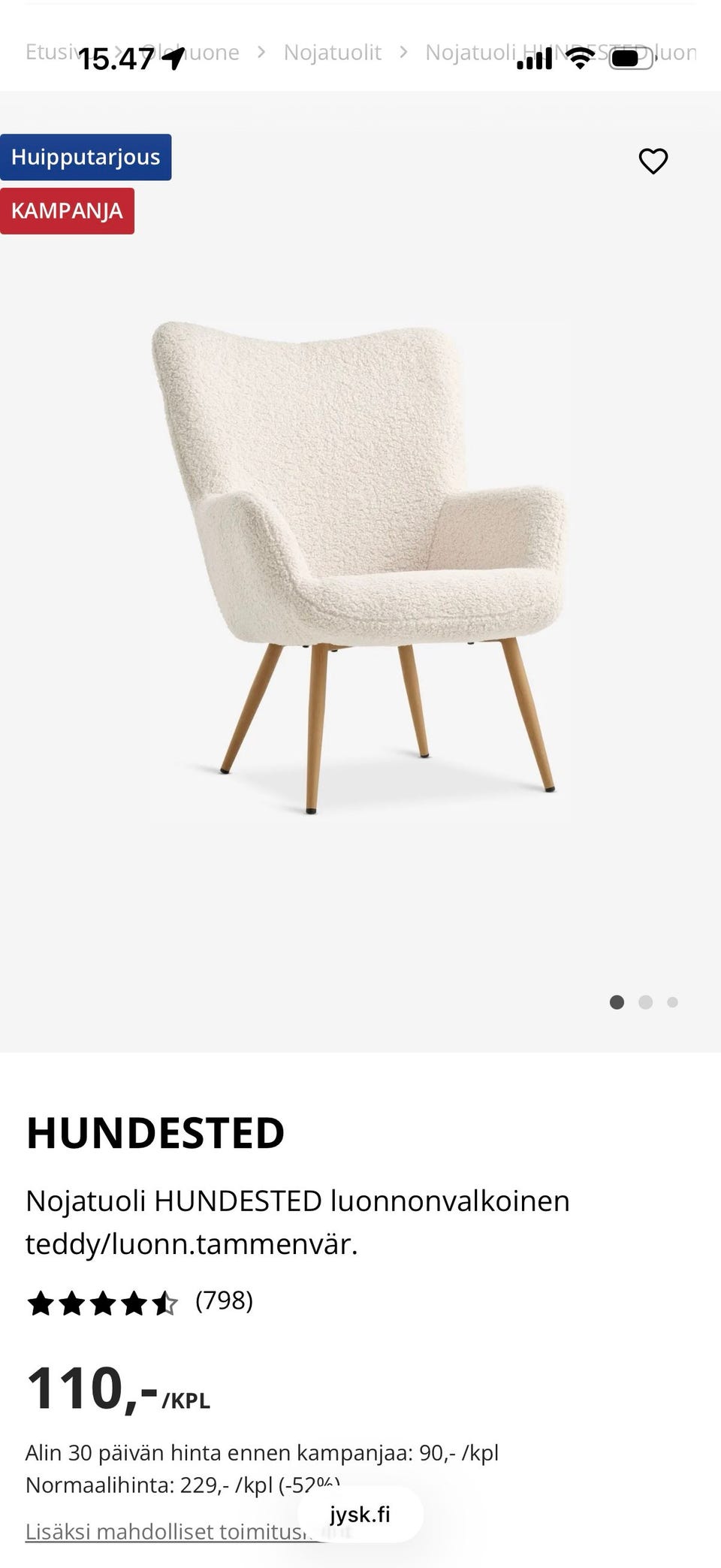The image size is (721, 1568).
Task: Add HUNDESTED chair to favorites with heart icon
Action: coord(653,161)
